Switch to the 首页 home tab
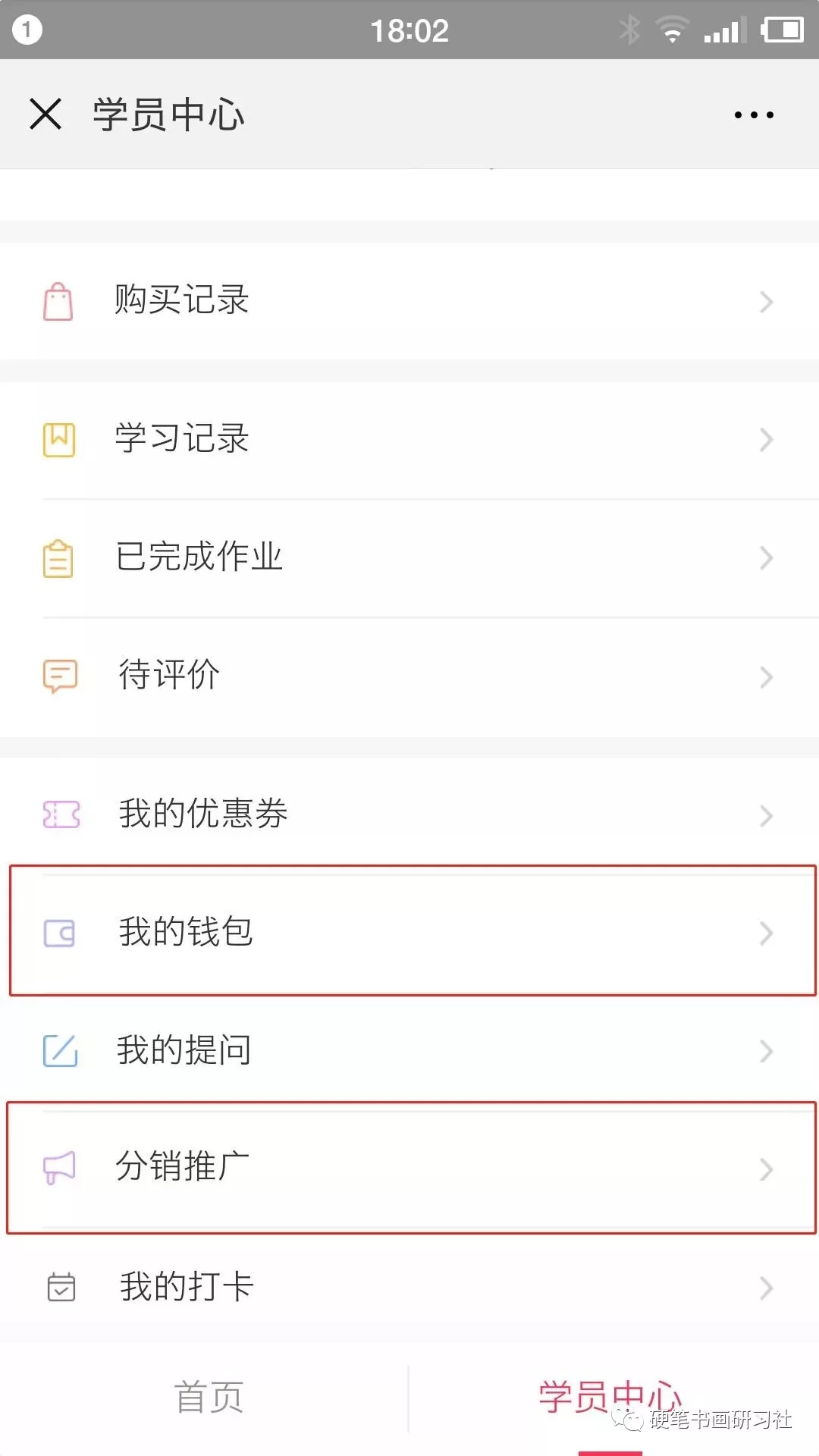This screenshot has height=1456, width=819. point(209,1398)
